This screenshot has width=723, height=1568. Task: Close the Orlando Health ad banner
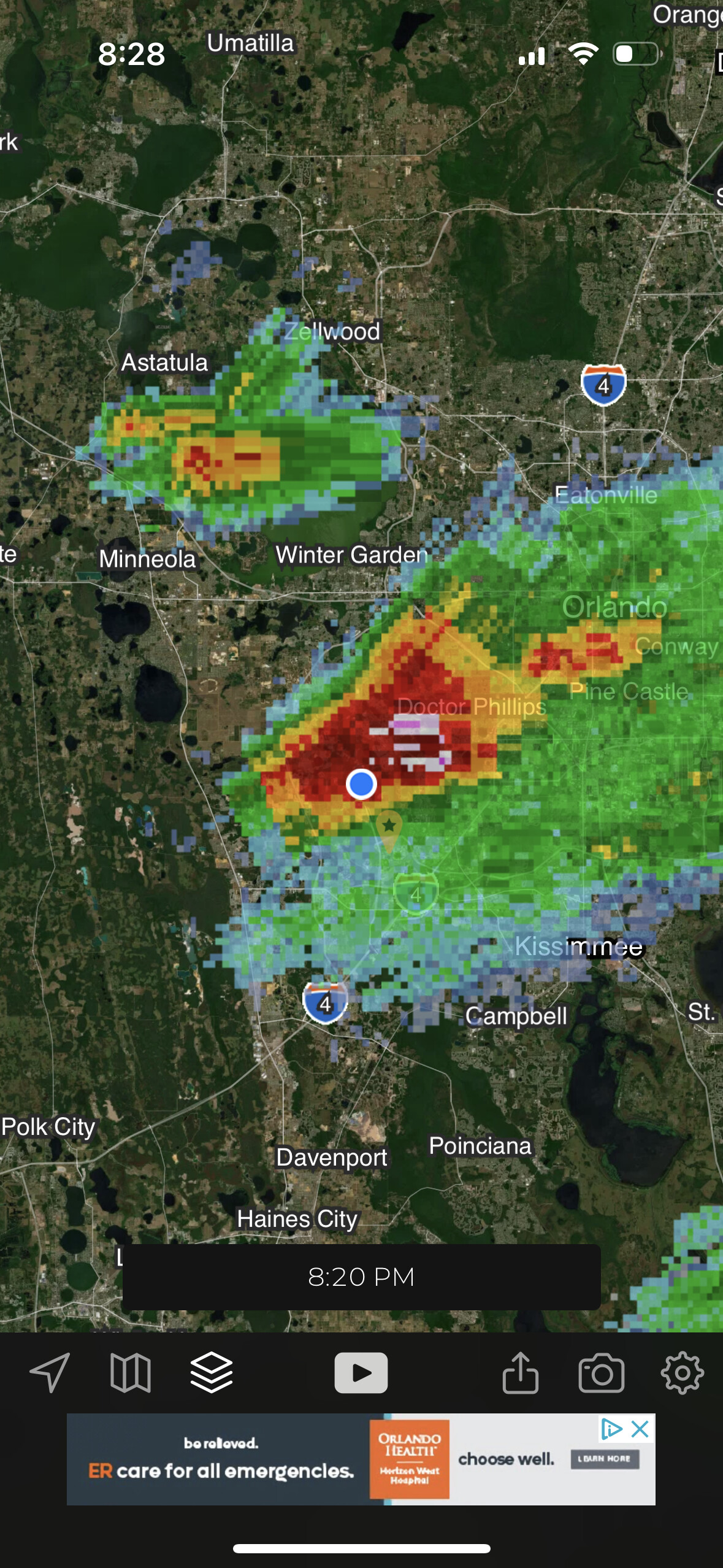click(640, 1429)
